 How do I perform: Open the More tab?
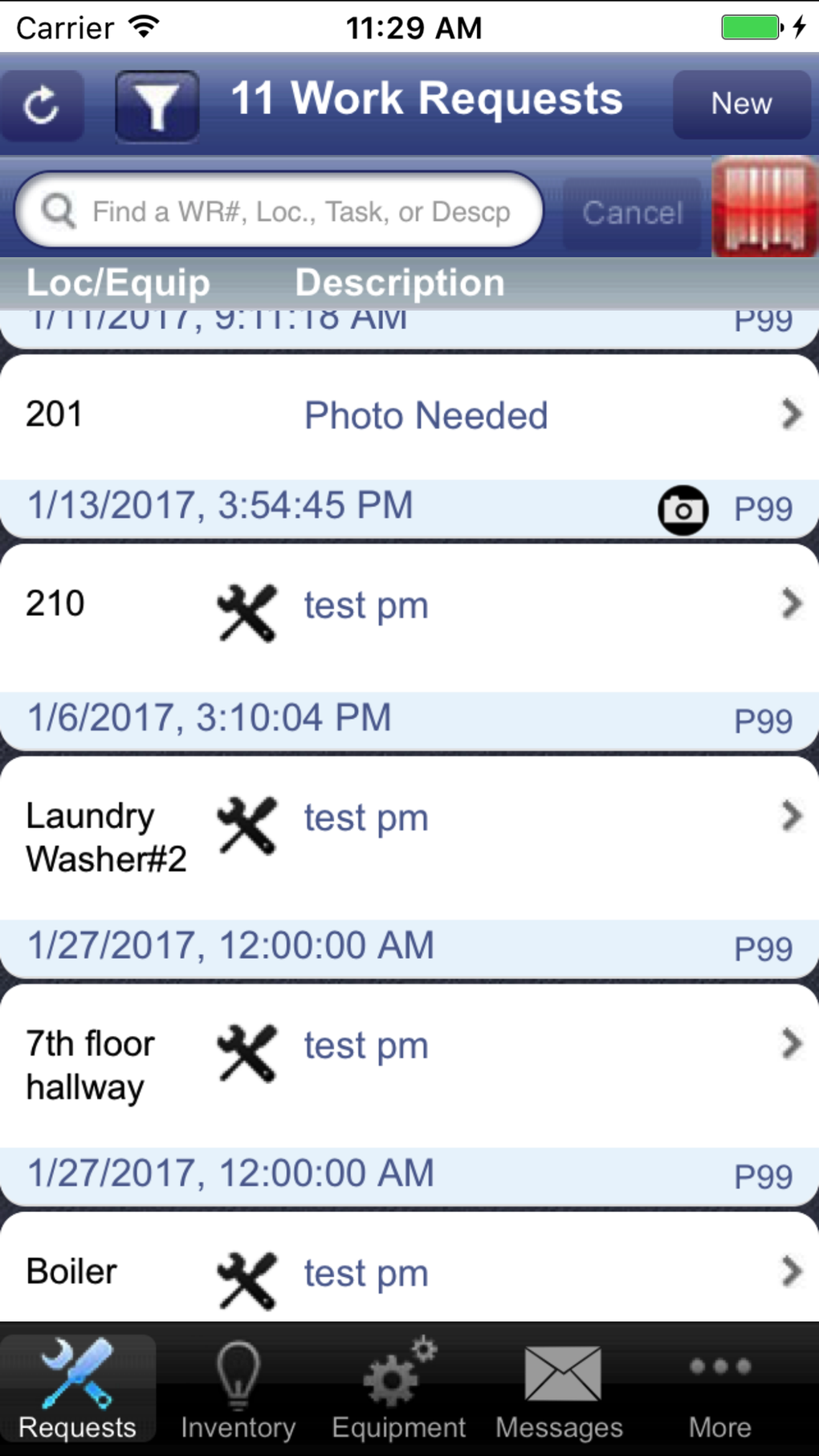(720, 1391)
